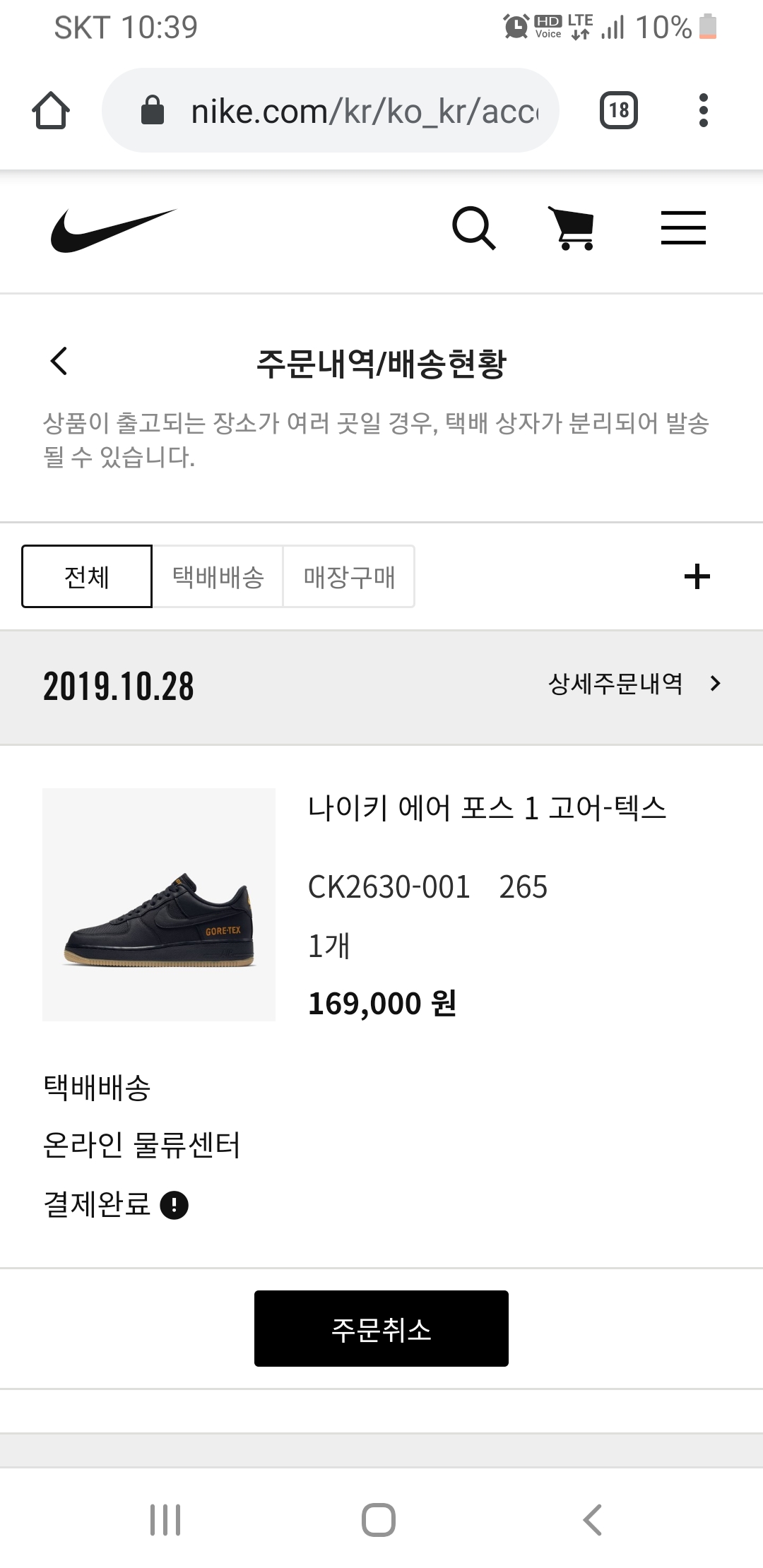This screenshot has height=1568, width=763.
Task: Switch to the 택배배송 tab
Action: [x=218, y=576]
